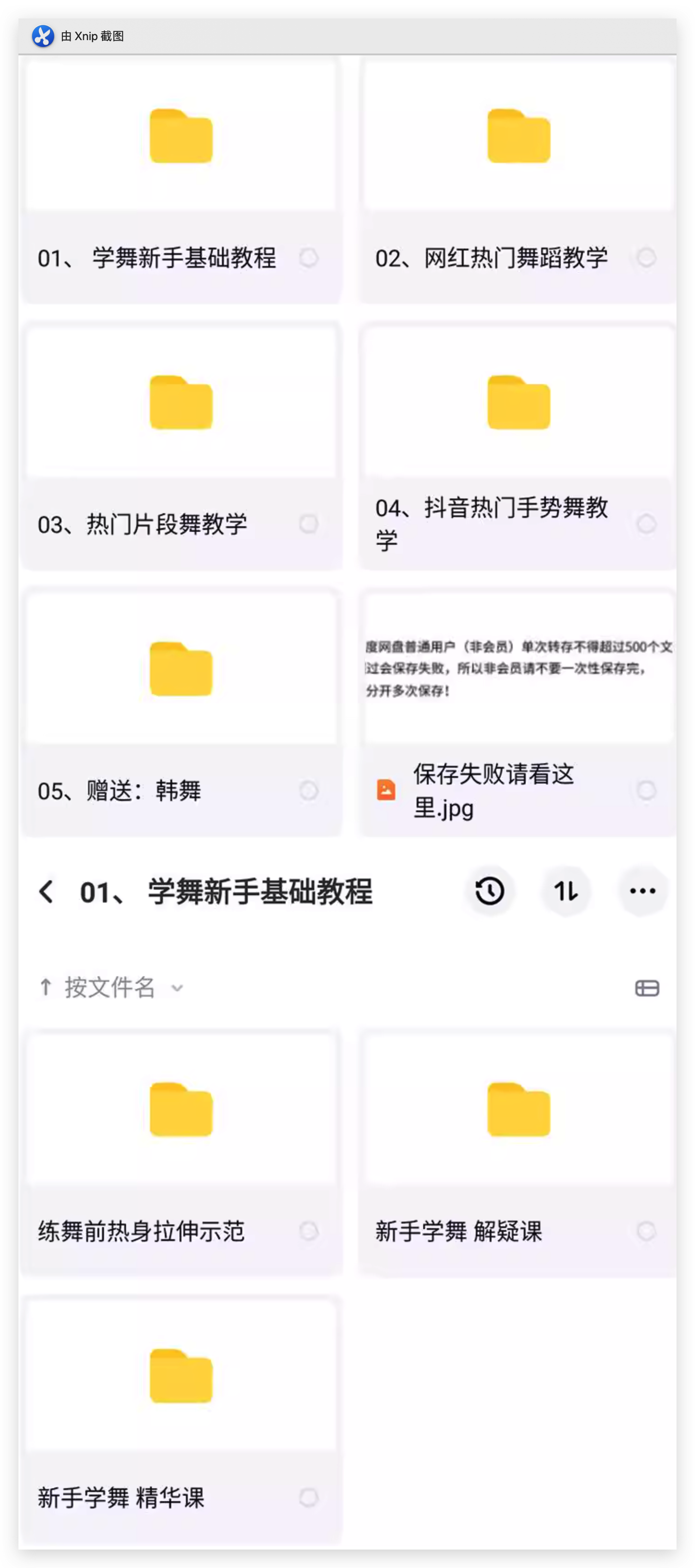
Task: Click the header title 01、学舞新手基础教程
Action: pos(228,891)
